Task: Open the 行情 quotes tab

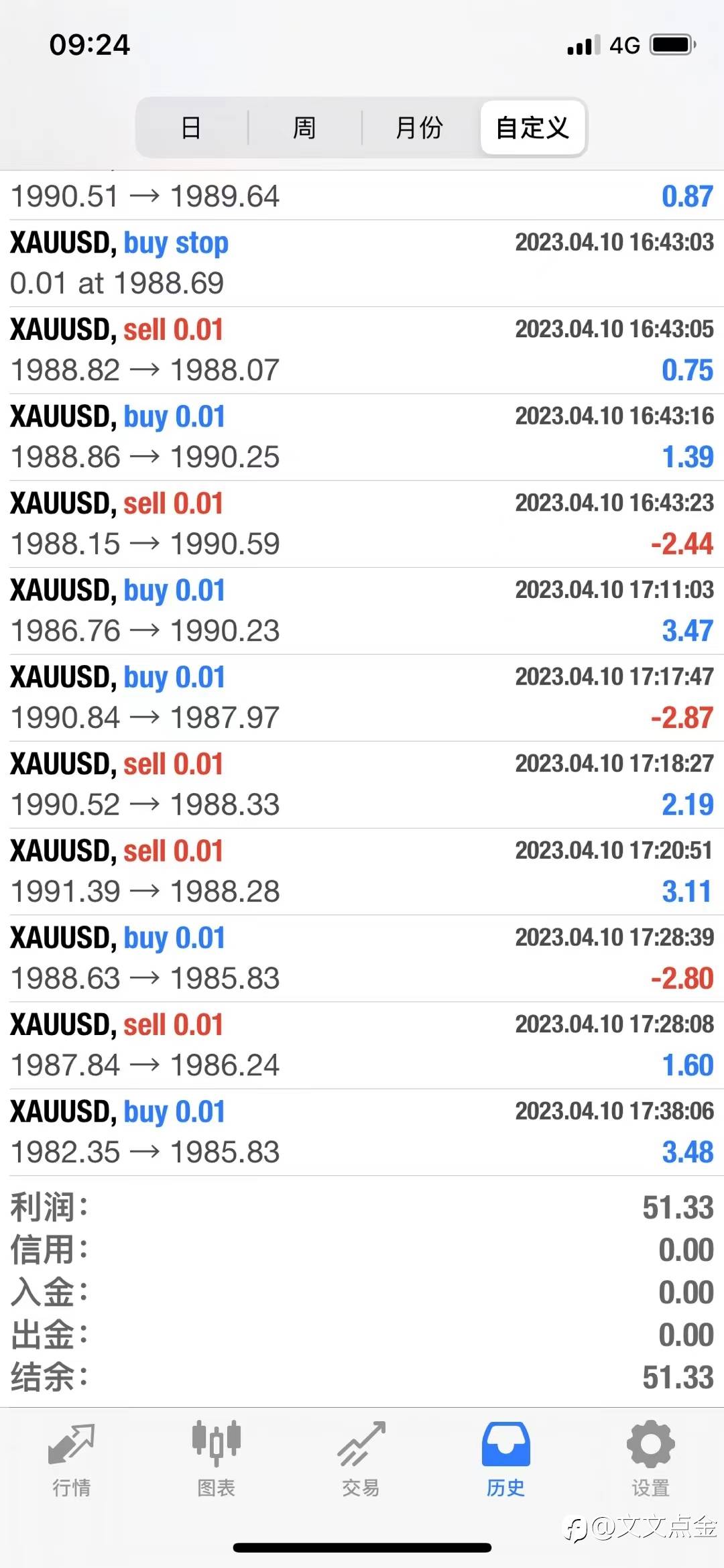Action: coord(72,1458)
